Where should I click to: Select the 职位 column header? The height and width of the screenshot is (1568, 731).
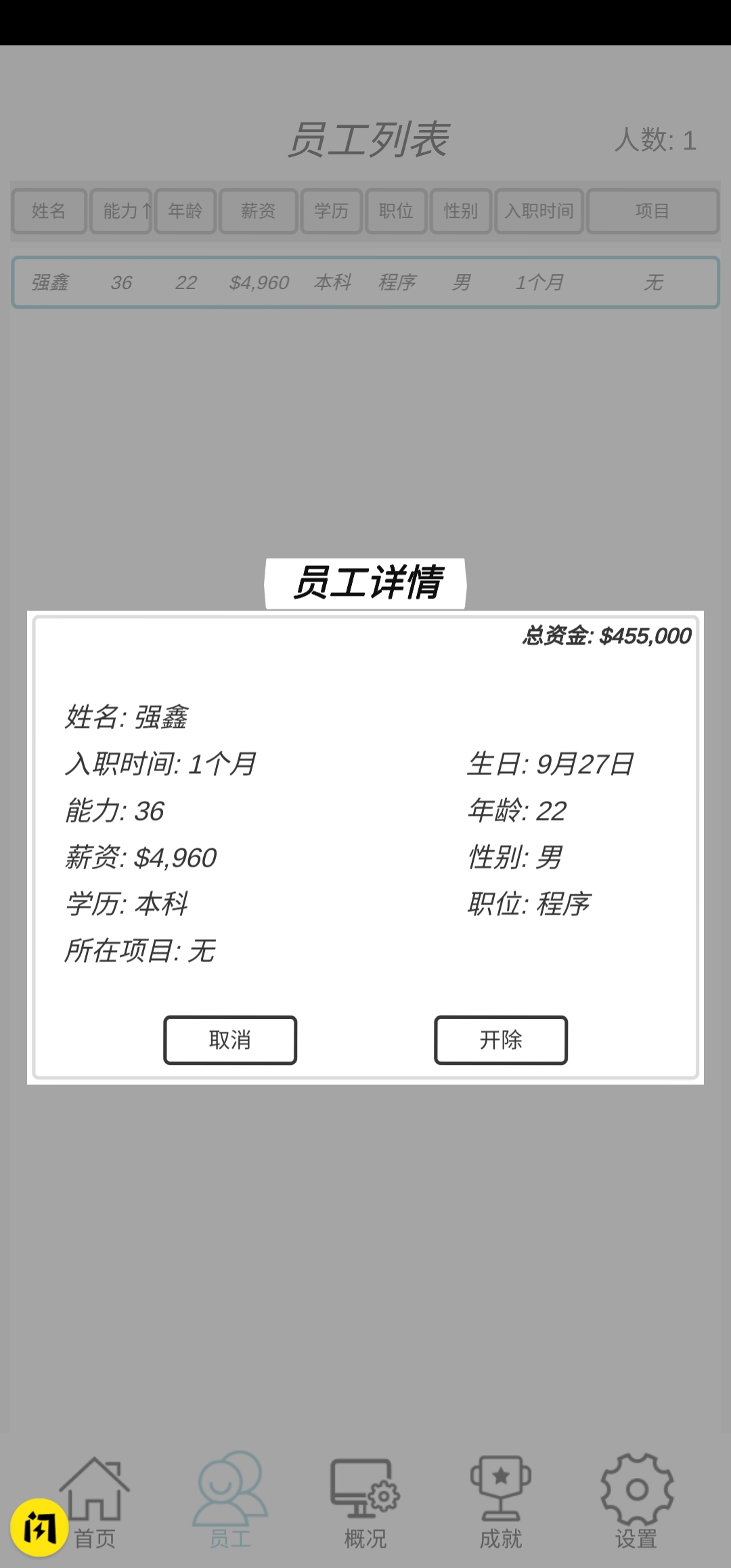point(396,212)
